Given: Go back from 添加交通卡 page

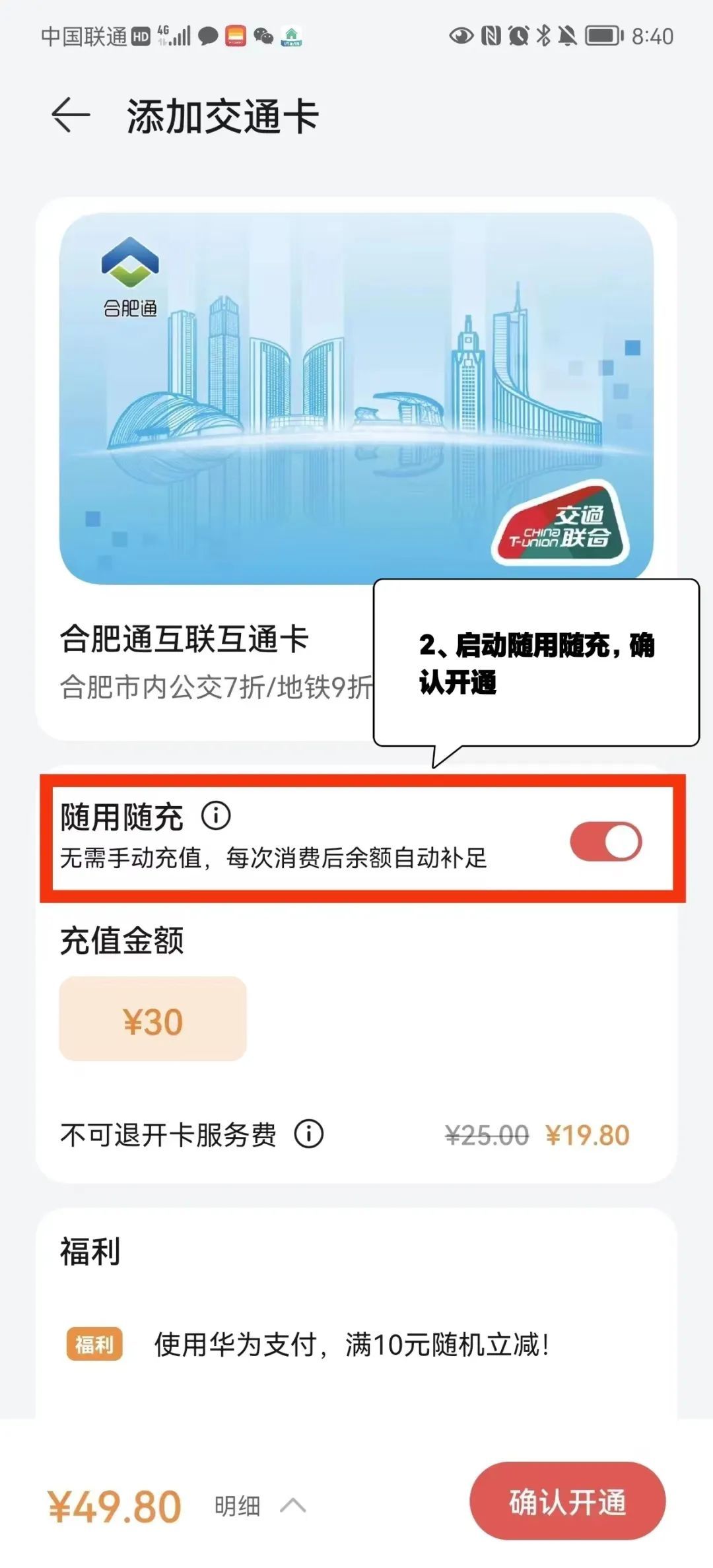Looking at the screenshot, I should pyautogui.click(x=71, y=114).
